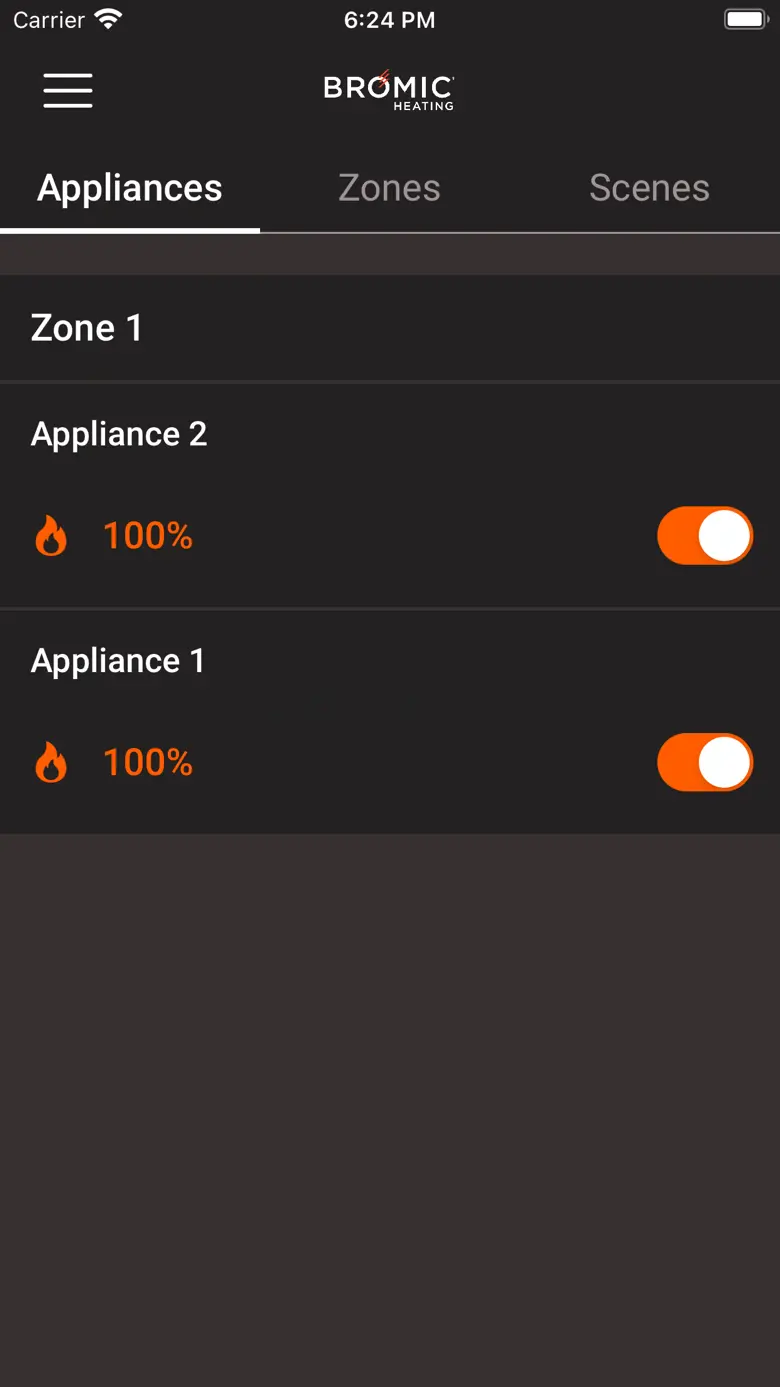
Task: Turn off Appliance 2 switch
Action: (704, 536)
